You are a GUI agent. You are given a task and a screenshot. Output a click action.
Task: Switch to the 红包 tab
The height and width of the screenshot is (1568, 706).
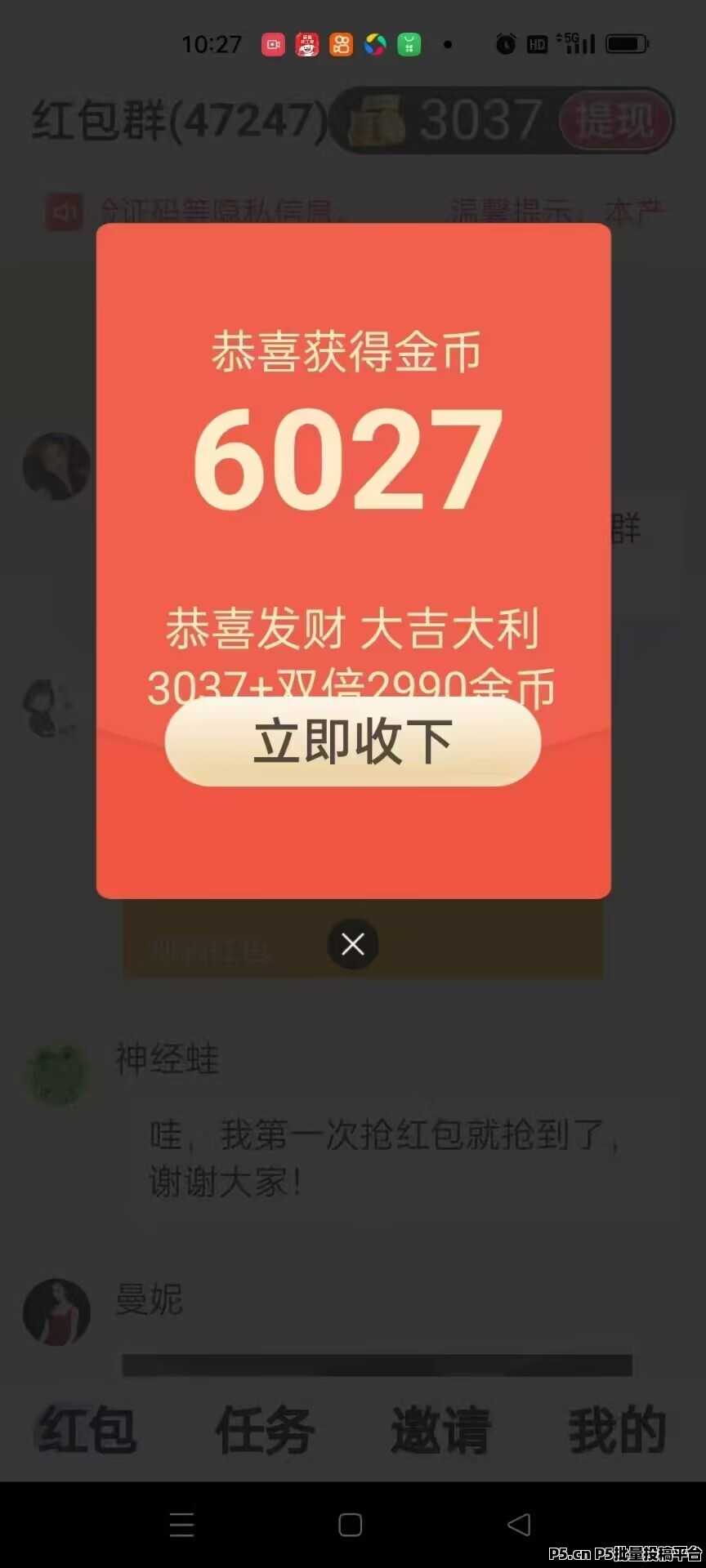click(87, 1430)
